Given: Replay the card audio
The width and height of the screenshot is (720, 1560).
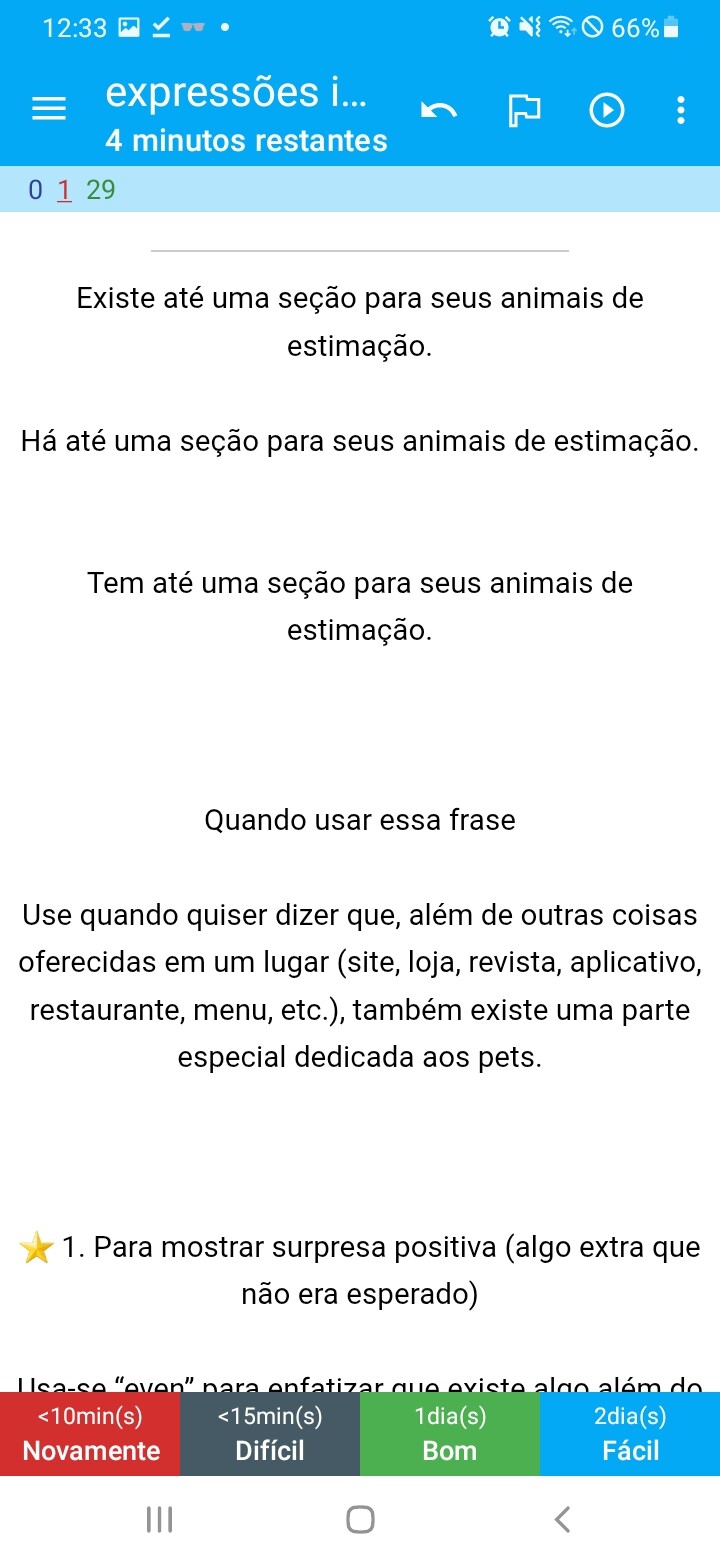Looking at the screenshot, I should click(x=607, y=110).
